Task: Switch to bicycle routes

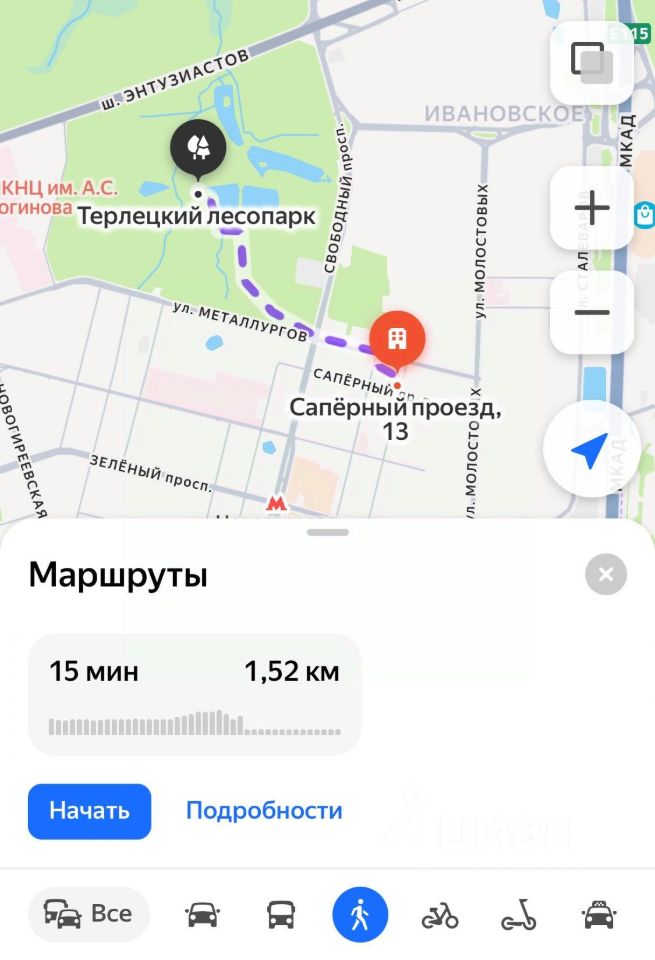Action: click(x=439, y=914)
